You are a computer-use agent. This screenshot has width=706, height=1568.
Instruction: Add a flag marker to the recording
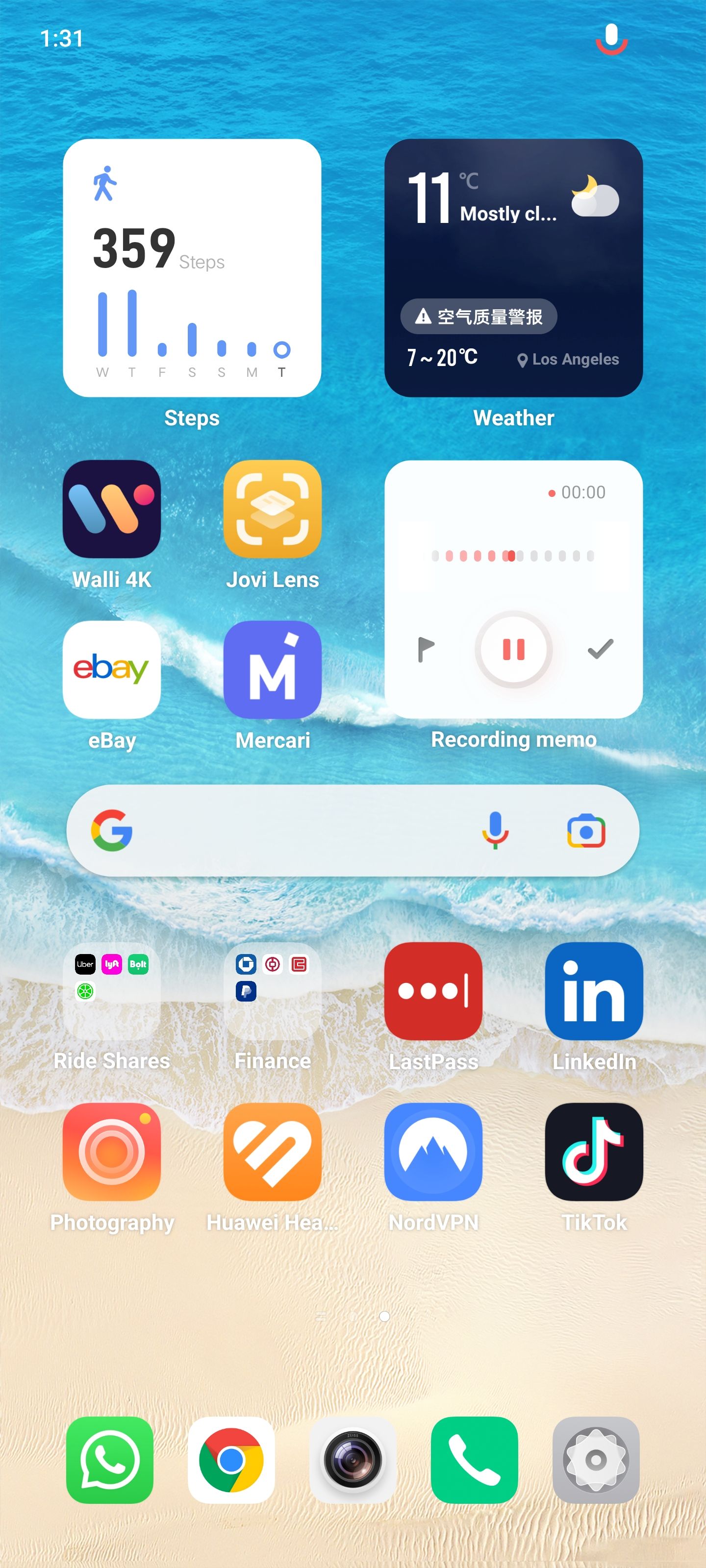tap(425, 649)
